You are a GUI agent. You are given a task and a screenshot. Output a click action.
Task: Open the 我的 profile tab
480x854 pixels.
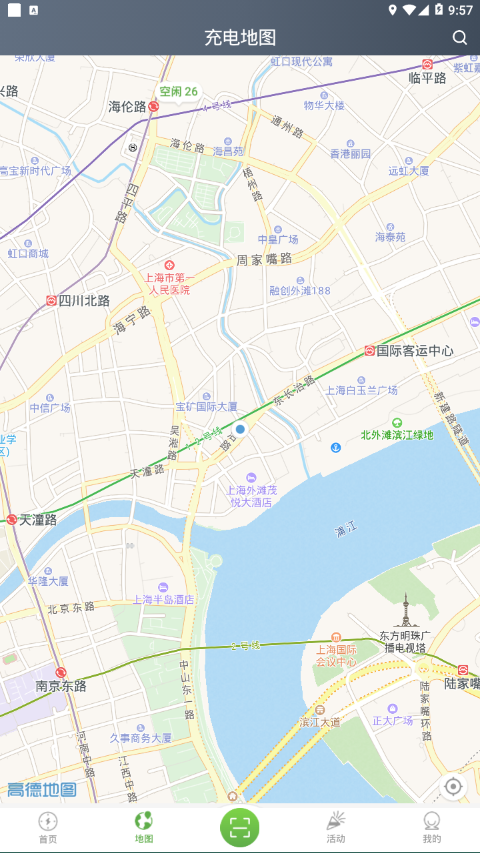[x=432, y=828]
